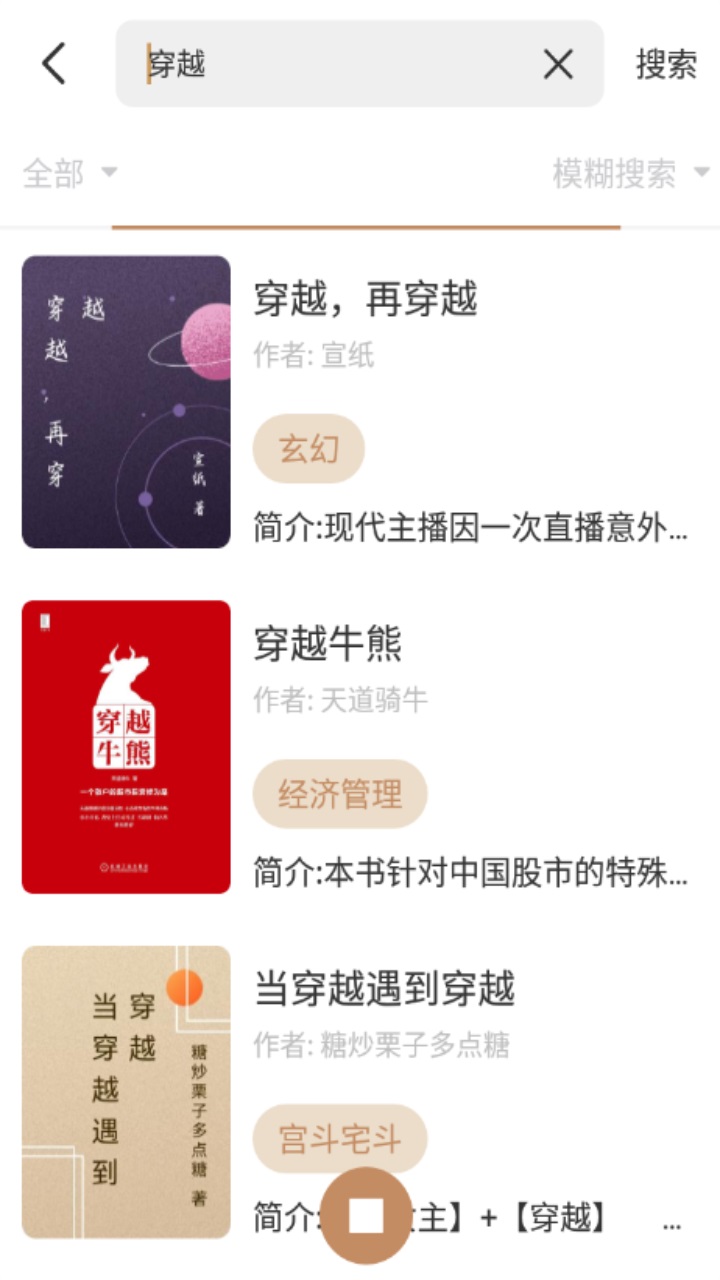This screenshot has height=1280, width=720.
Task: Open the book 穿越牛熊
Action: coord(328,644)
